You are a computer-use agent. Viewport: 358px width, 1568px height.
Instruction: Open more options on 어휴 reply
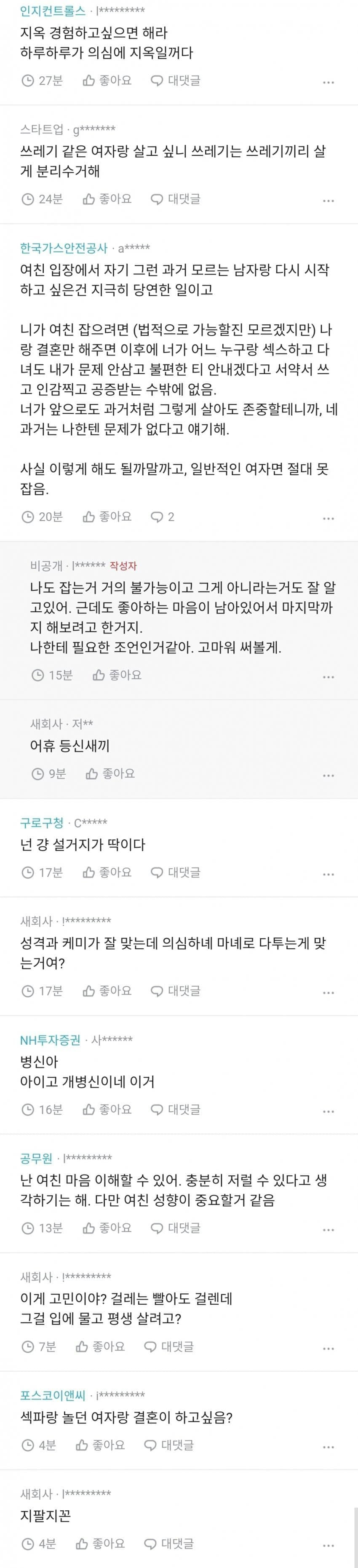(328, 776)
